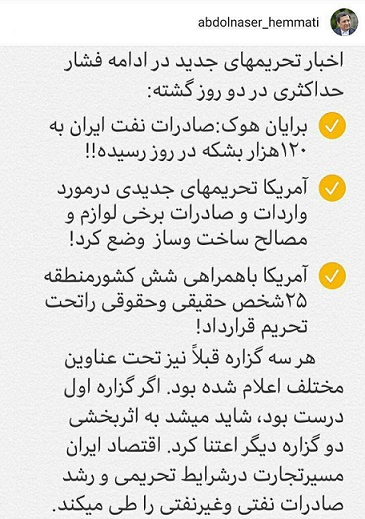
Task: Tap the abdolnaser_hemmati username
Action: [258, 23]
